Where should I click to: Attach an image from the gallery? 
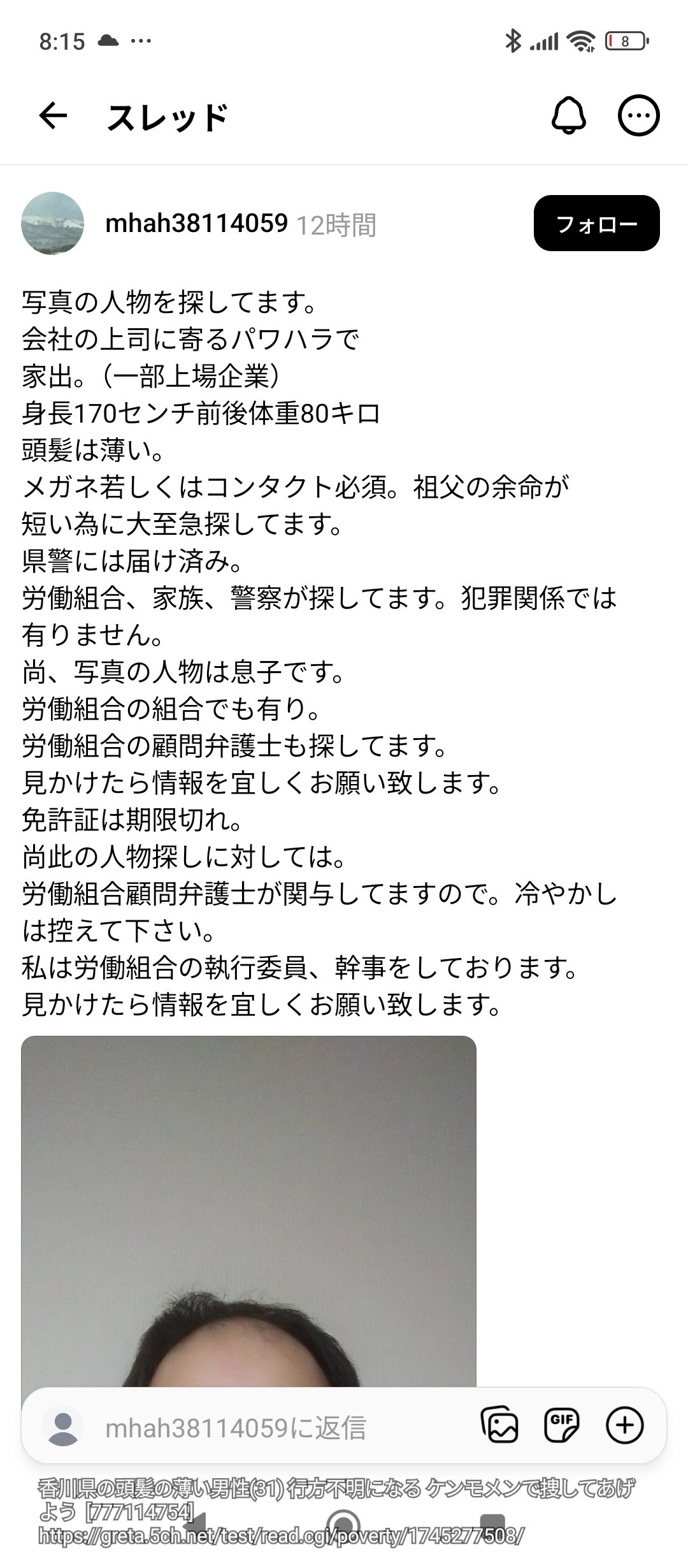coord(499,1425)
